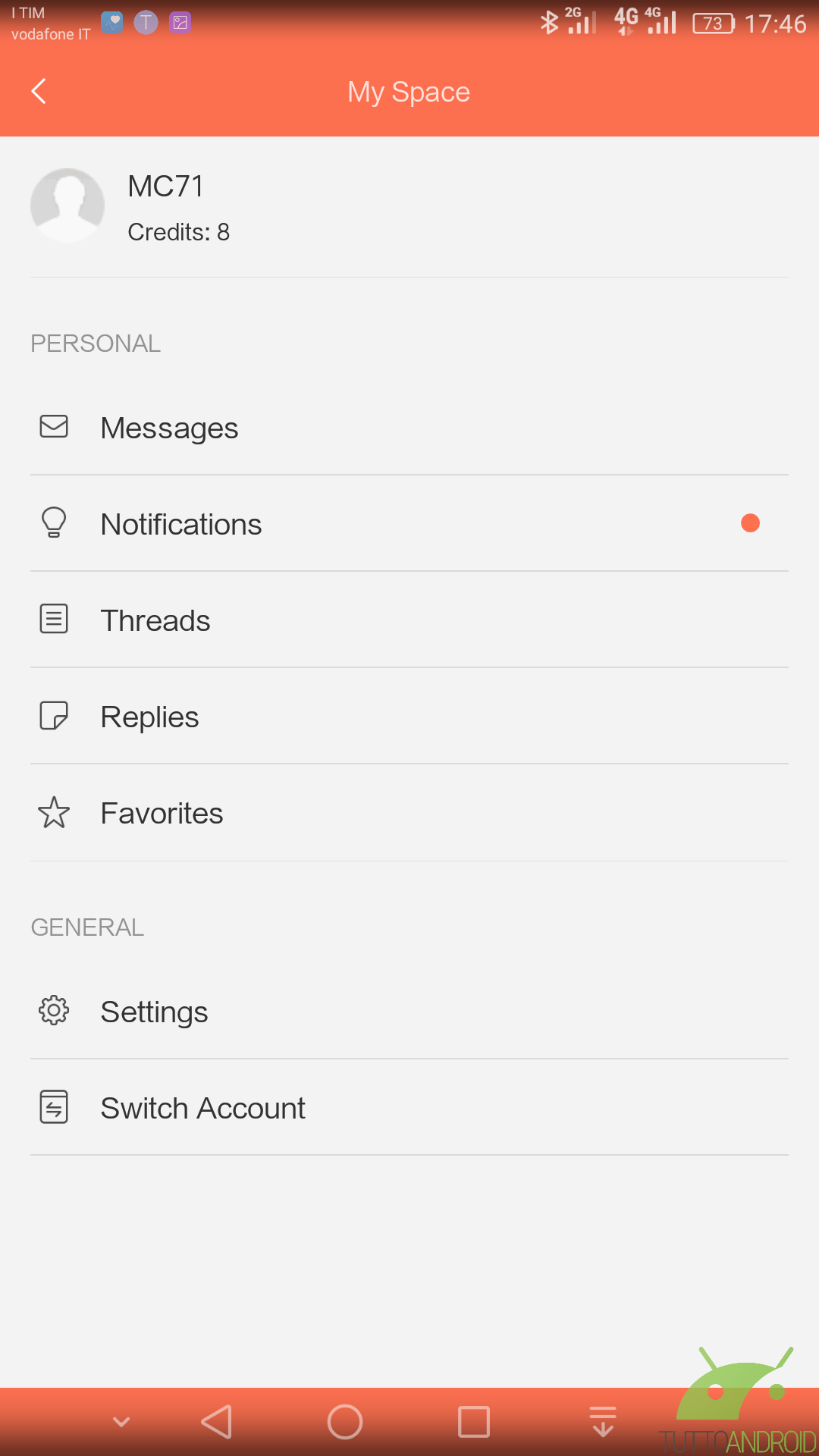The height and width of the screenshot is (1456, 819).
Task: Select Switch Account
Action: point(409,1108)
